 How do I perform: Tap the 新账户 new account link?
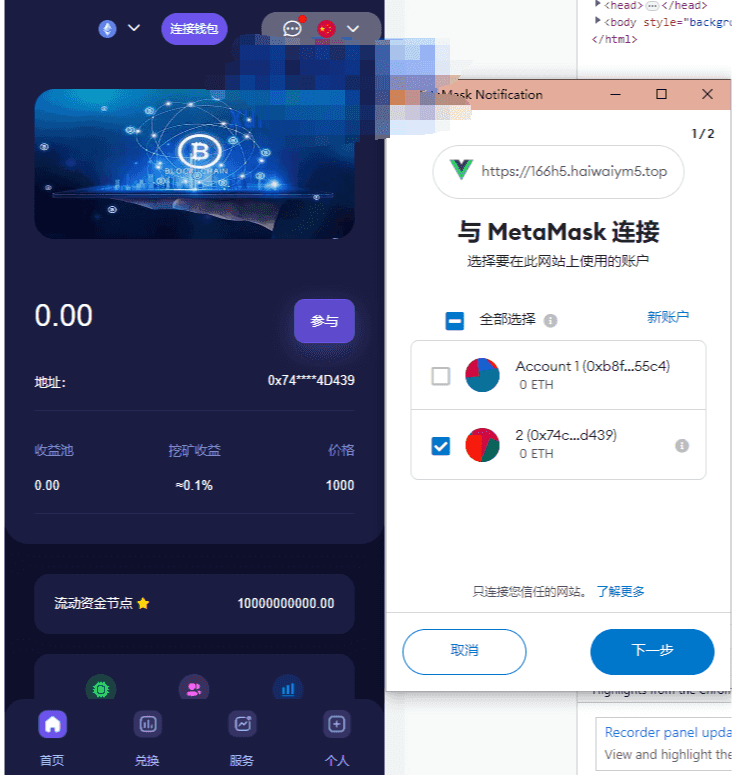[667, 317]
